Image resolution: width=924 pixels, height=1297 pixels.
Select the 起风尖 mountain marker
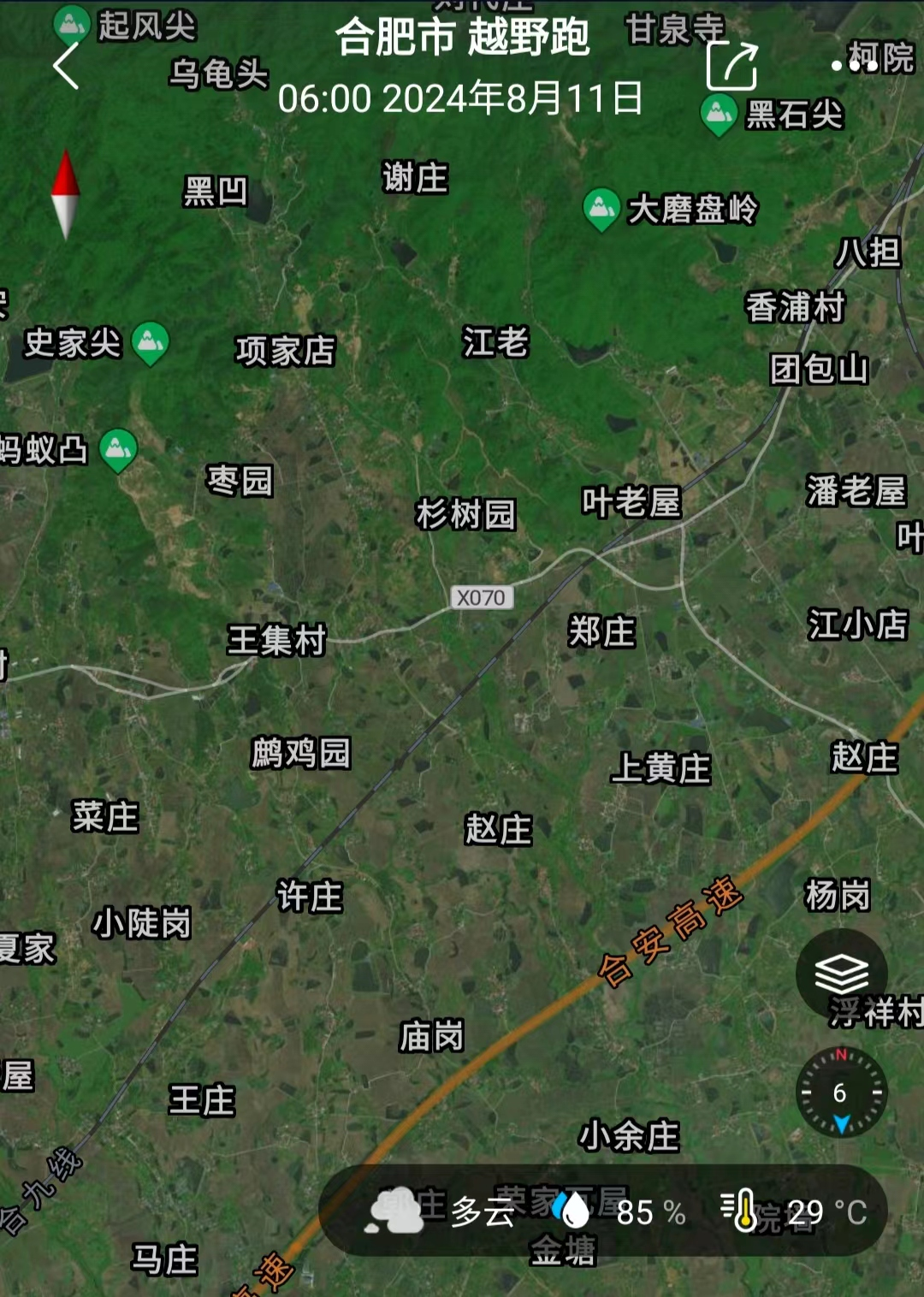[x=72, y=25]
